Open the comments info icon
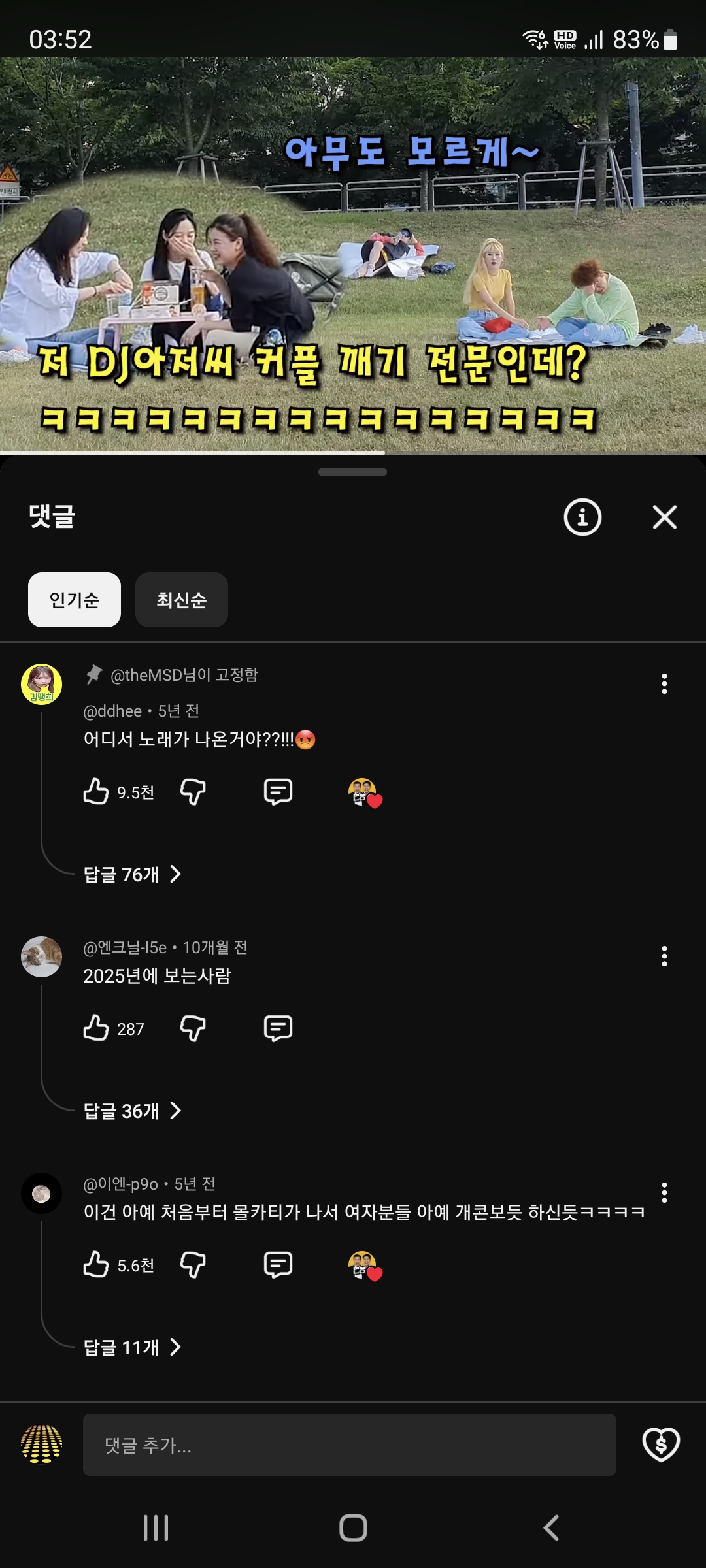This screenshot has height=1568, width=706. (582, 517)
